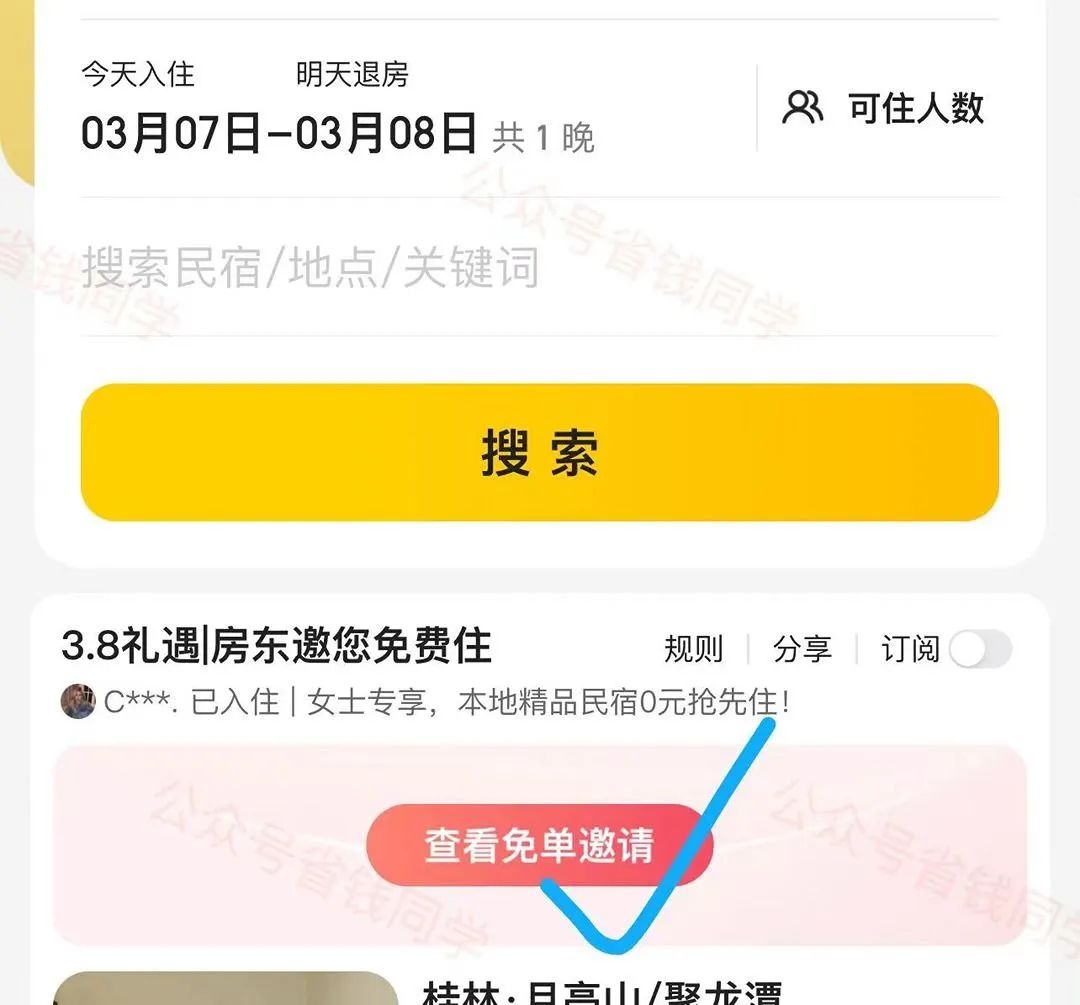This screenshot has height=1005, width=1080.
Task: Enable the 订阅 subscription switch
Action: [980, 649]
